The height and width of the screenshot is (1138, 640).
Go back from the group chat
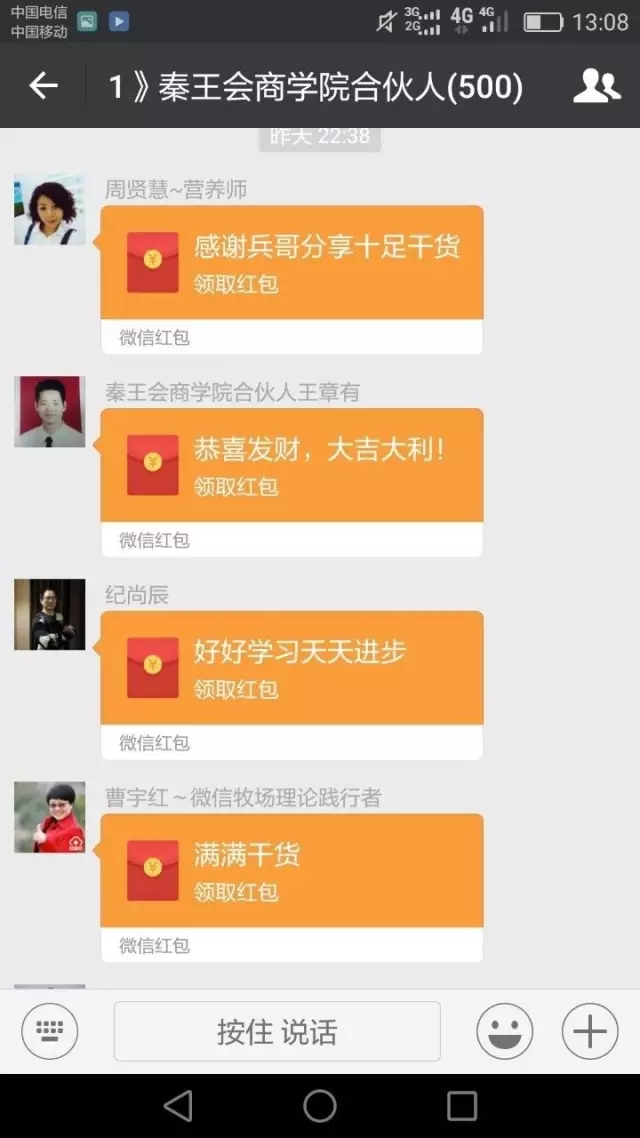pos(43,86)
